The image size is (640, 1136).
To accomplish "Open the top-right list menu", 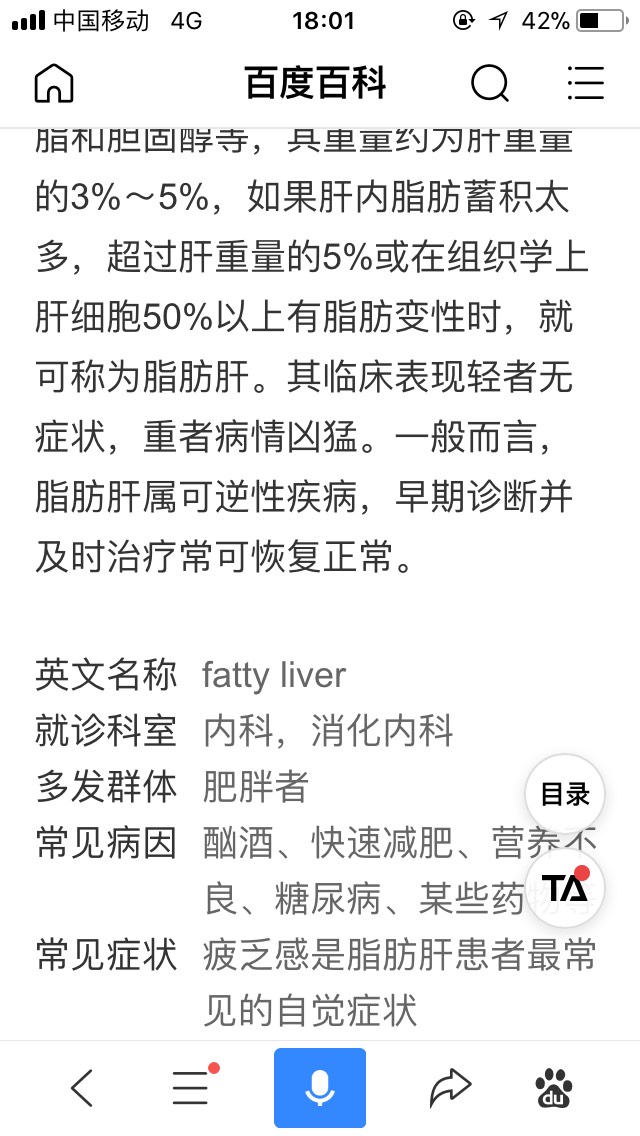I will point(586,84).
